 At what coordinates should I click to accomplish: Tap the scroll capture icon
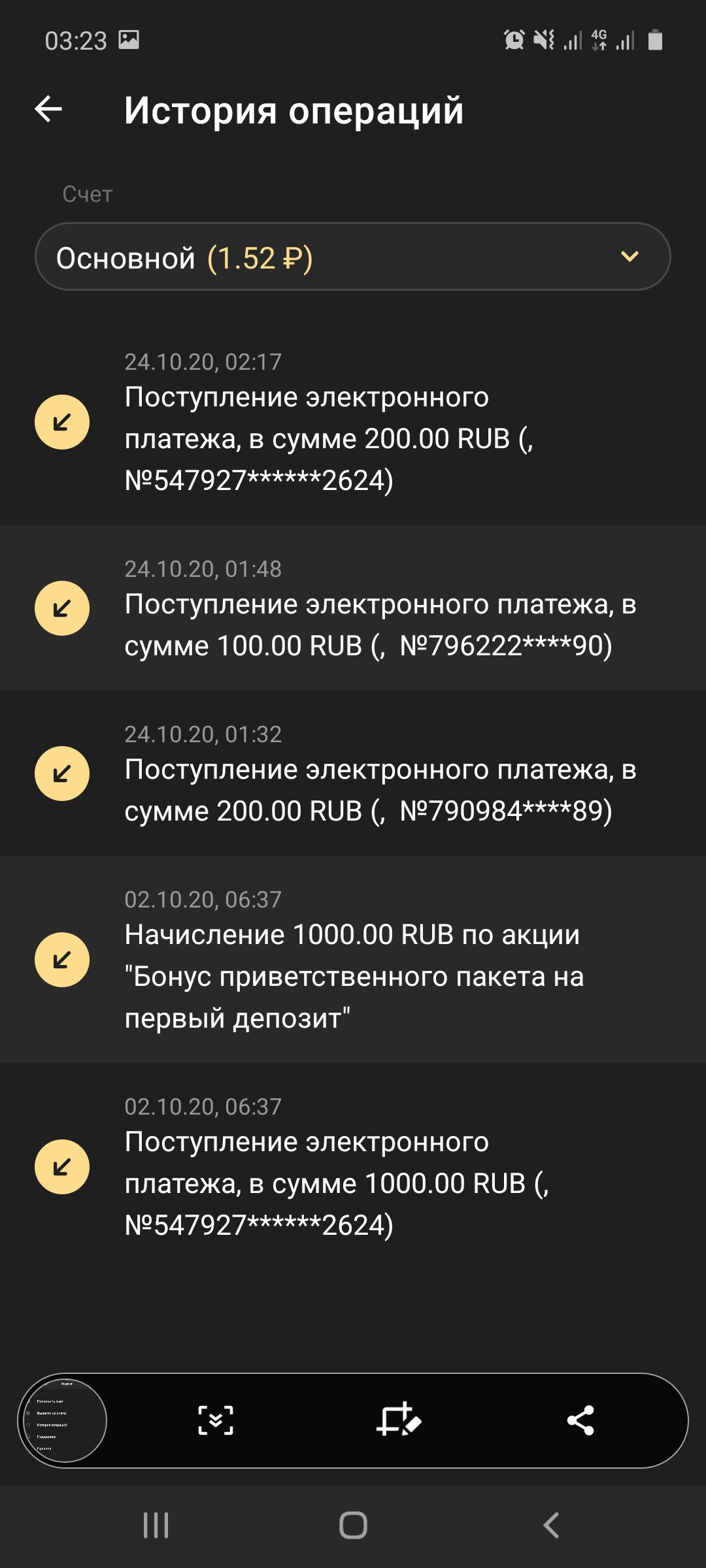pos(216,1420)
